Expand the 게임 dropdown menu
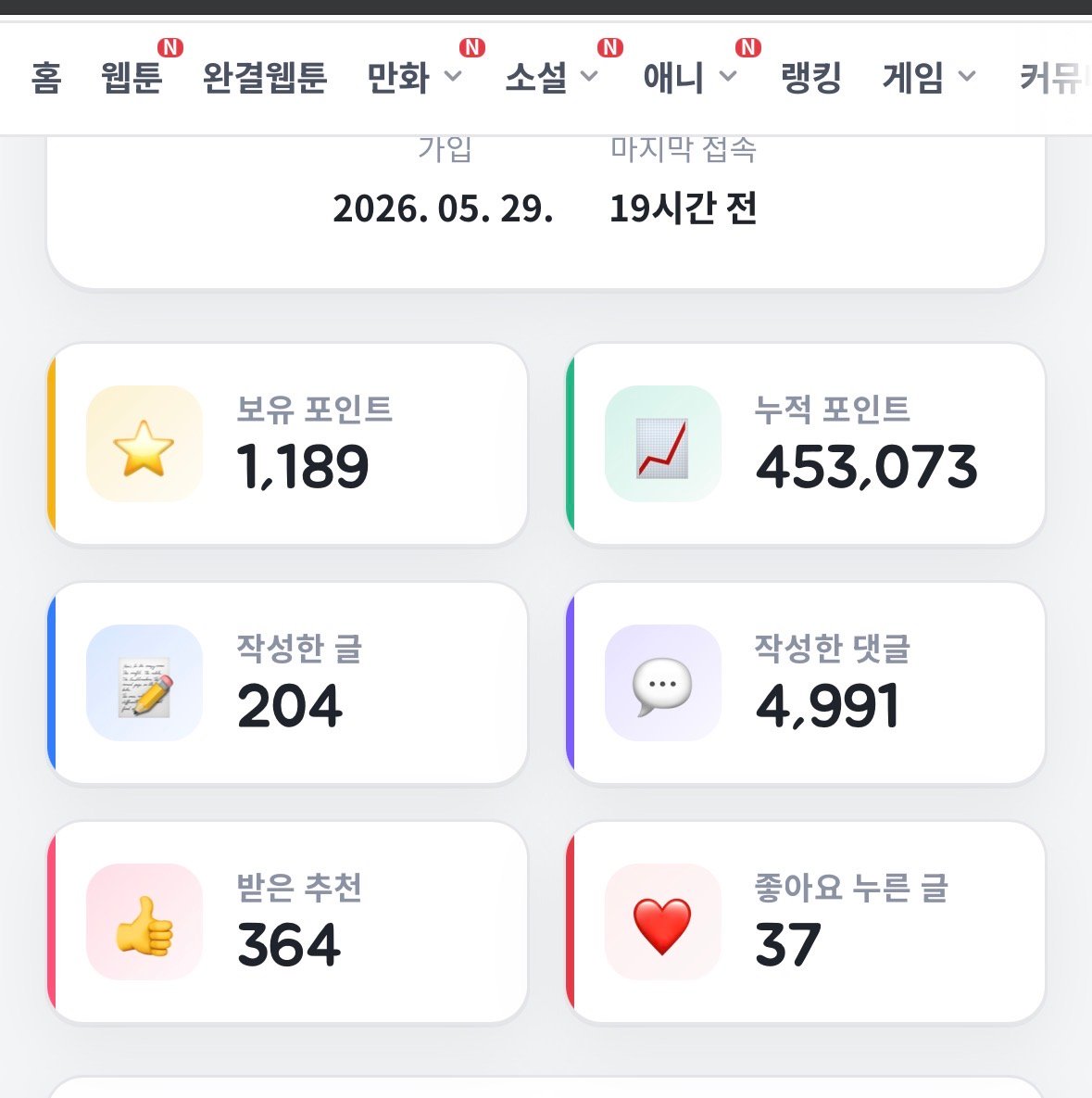 [x=929, y=77]
